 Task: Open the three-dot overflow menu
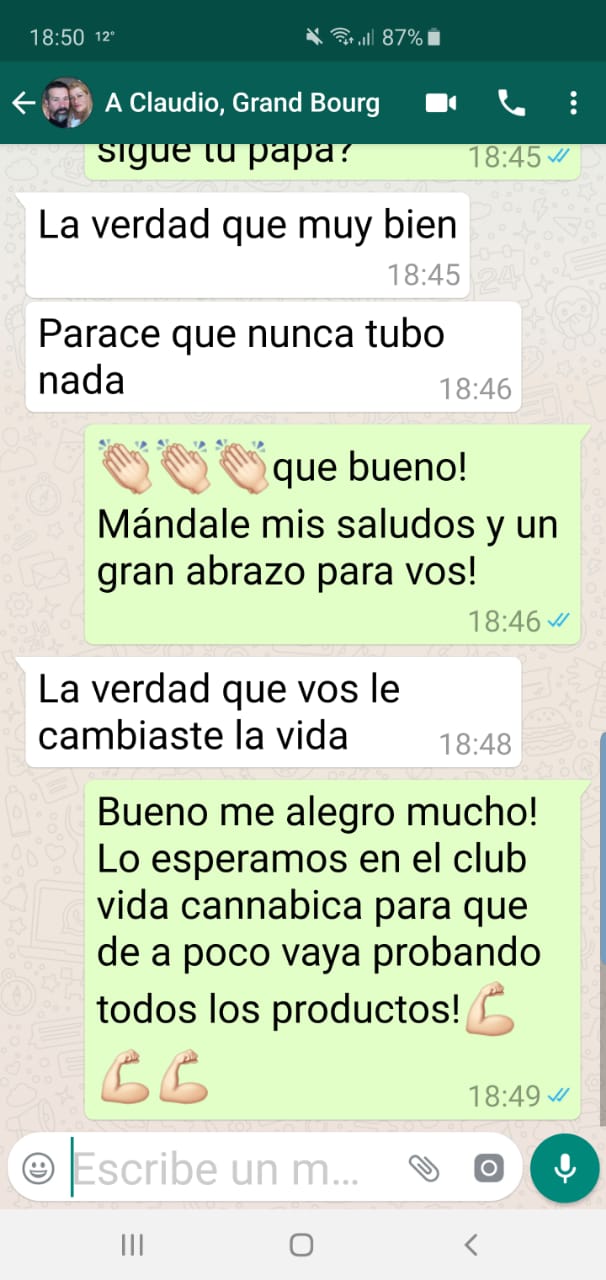[x=573, y=103]
